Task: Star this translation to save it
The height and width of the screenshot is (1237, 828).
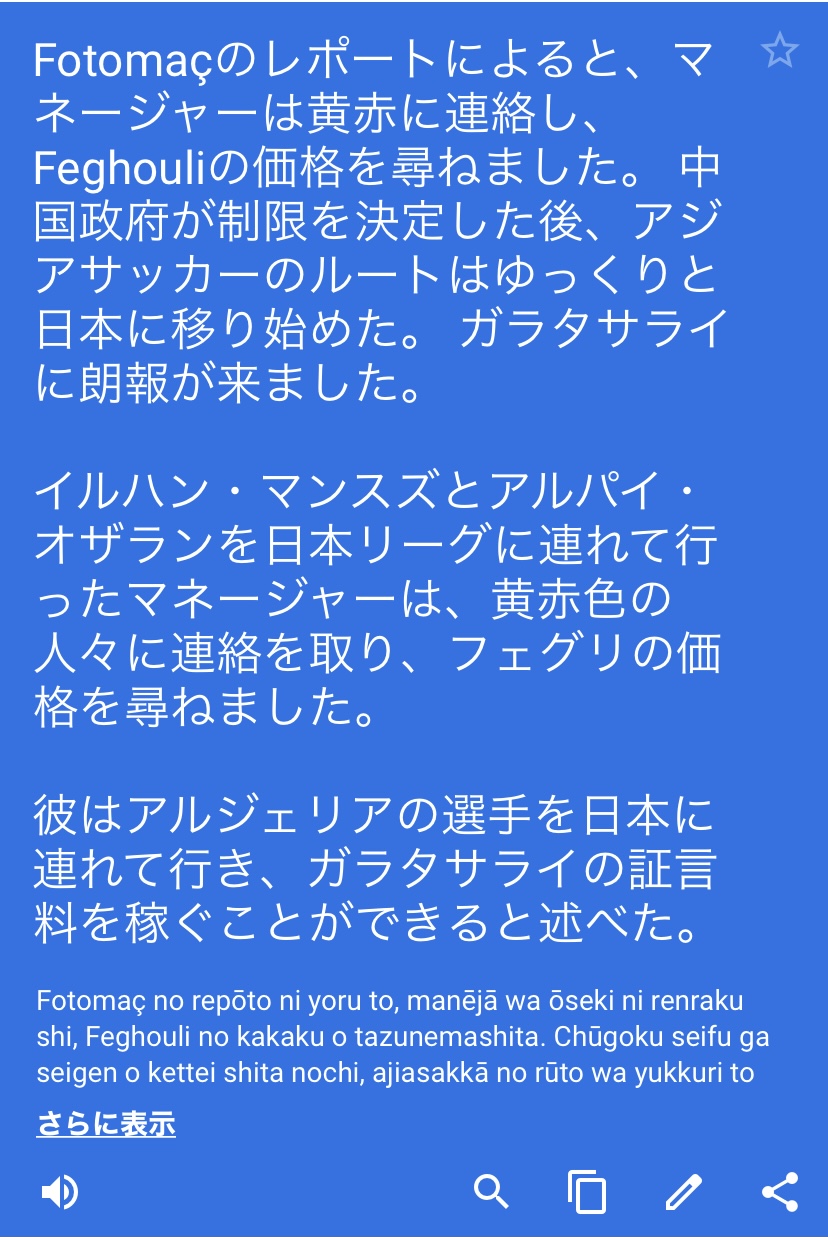Action: (779, 50)
